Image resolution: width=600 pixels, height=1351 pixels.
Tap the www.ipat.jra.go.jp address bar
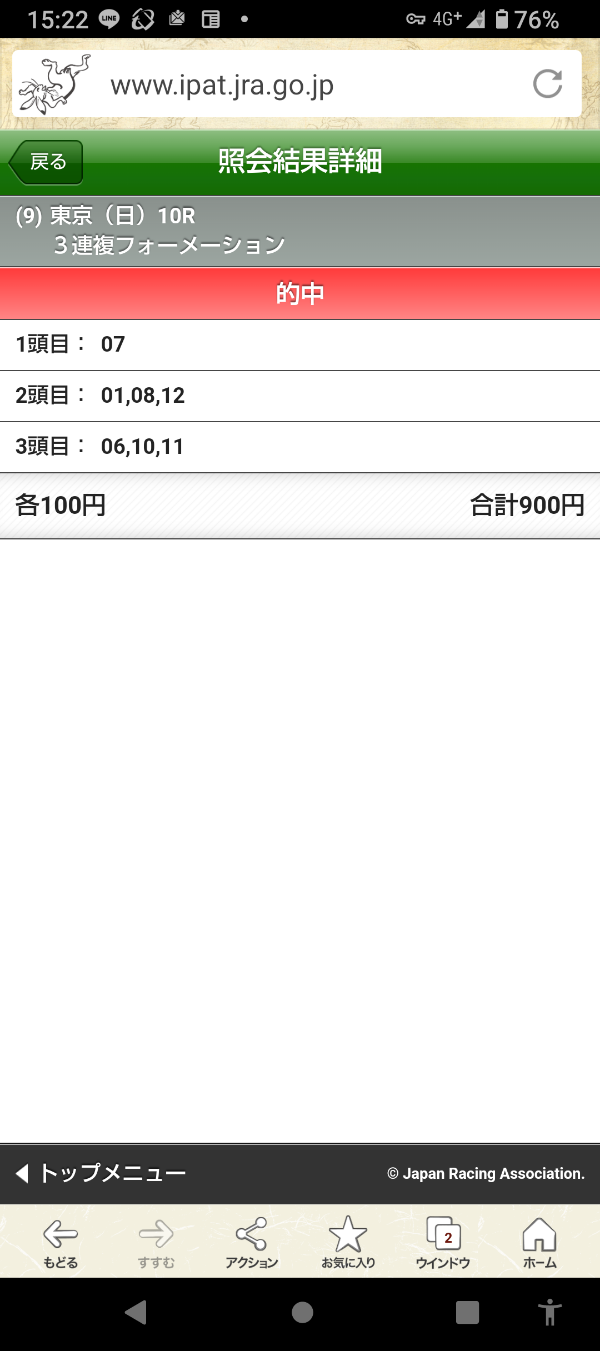297,85
